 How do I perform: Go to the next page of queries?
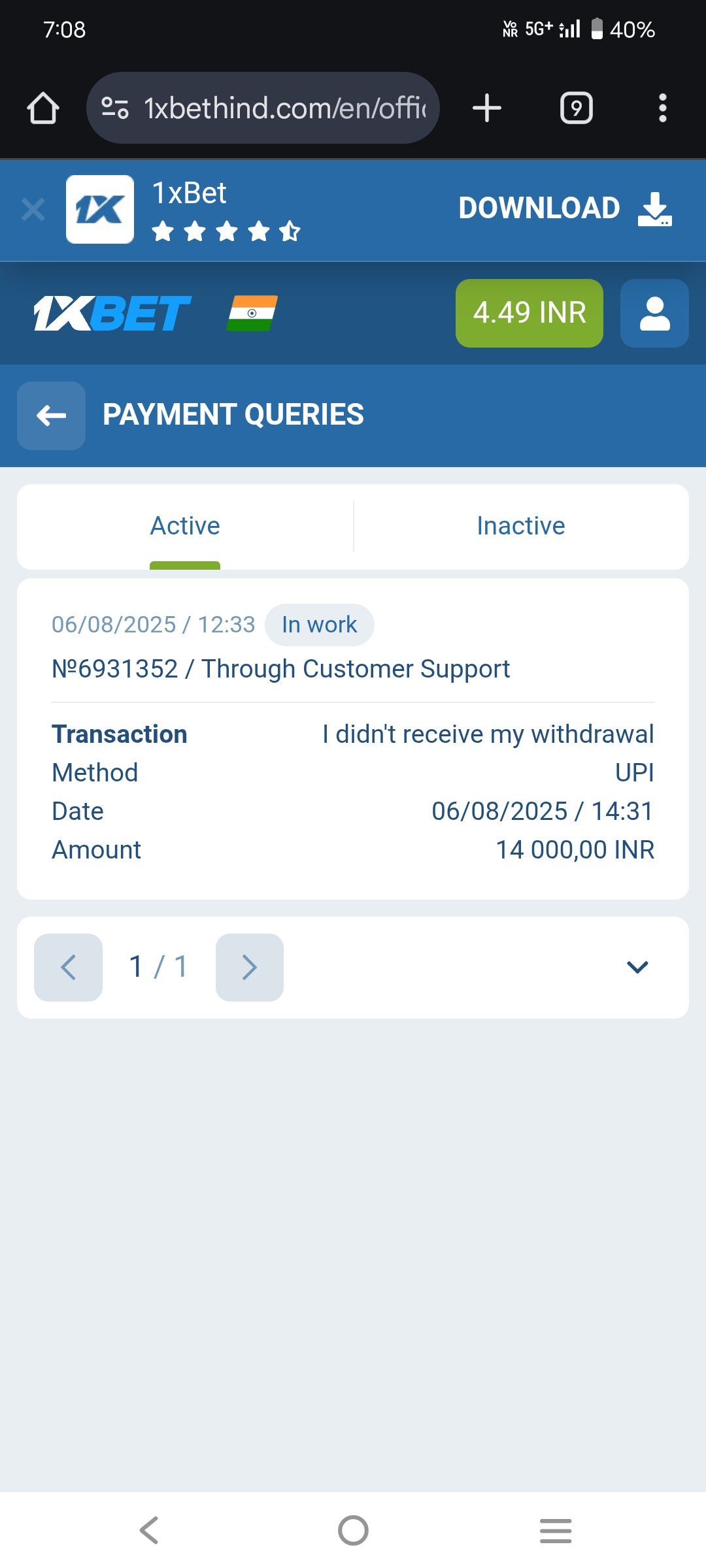click(x=249, y=967)
